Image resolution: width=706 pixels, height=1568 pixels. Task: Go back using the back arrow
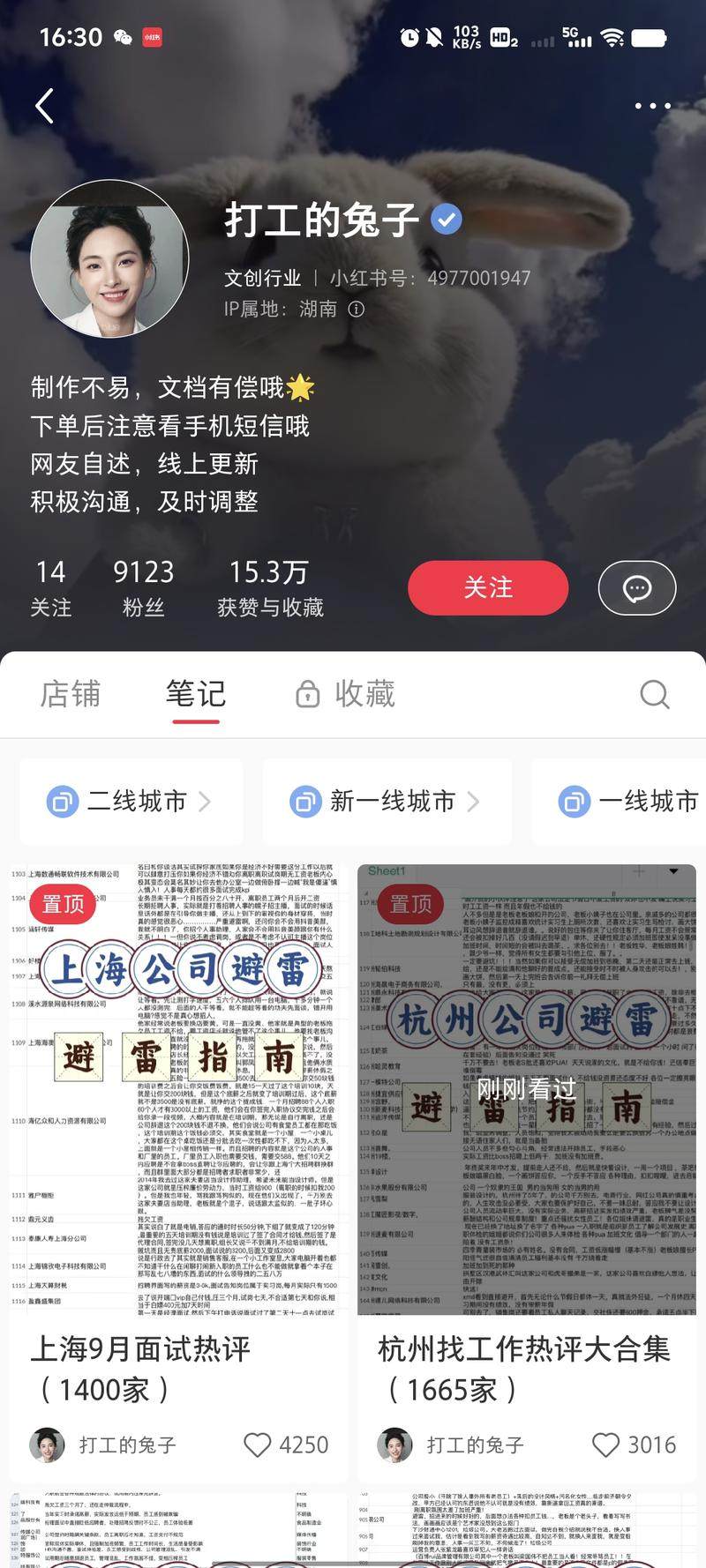(x=45, y=106)
